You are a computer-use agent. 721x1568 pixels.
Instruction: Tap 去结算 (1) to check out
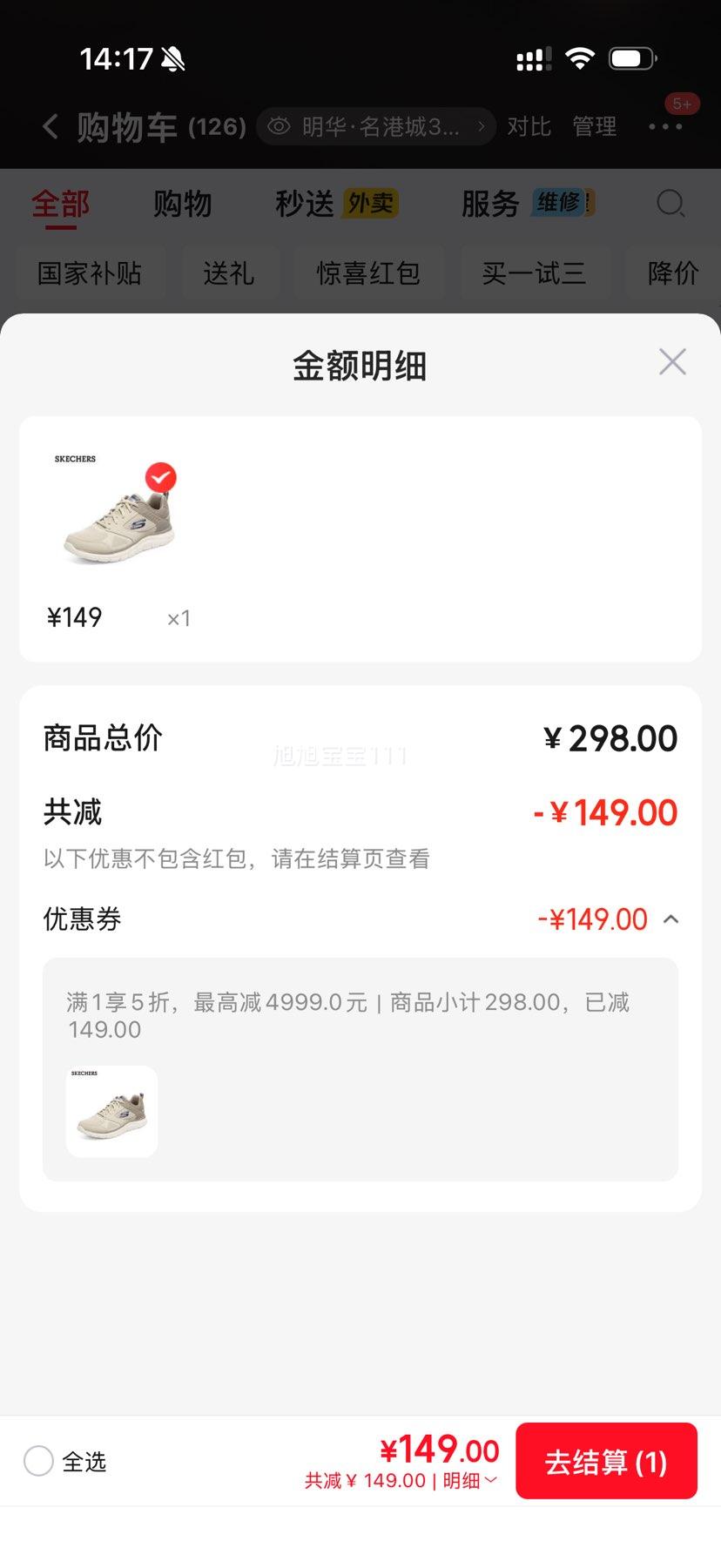606,1461
